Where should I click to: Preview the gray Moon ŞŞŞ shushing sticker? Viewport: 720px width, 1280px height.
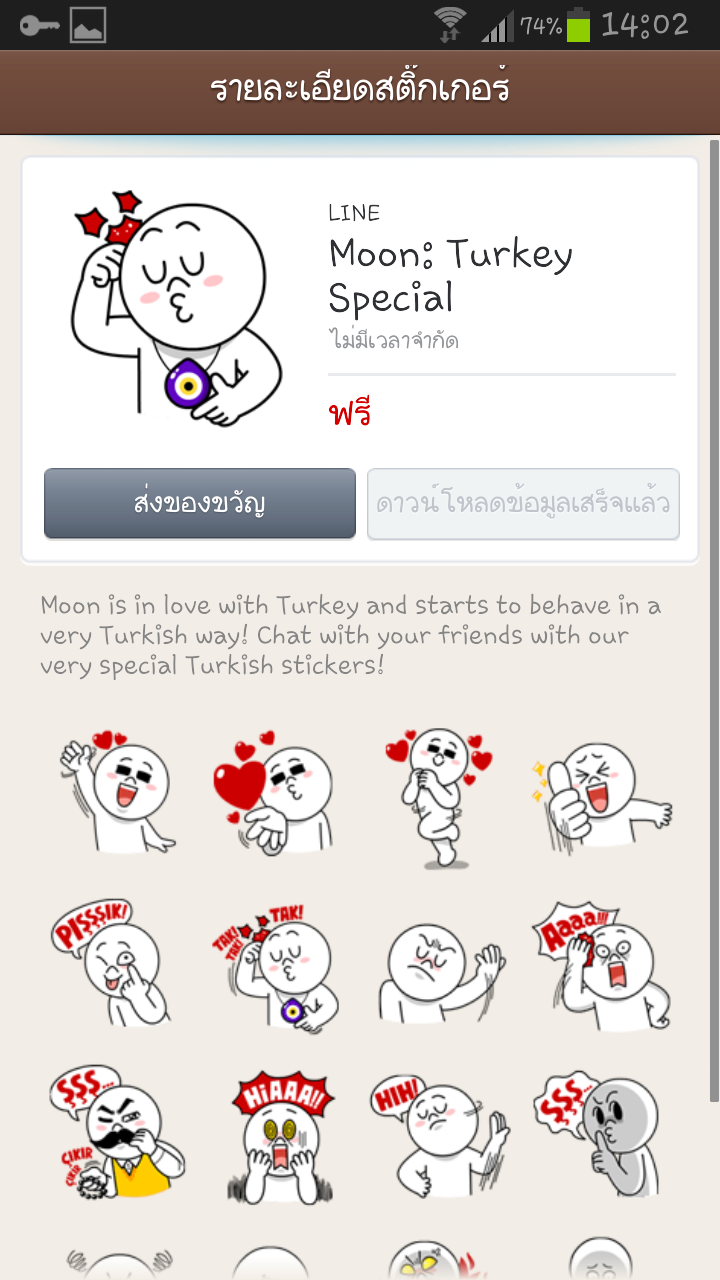pyautogui.click(x=600, y=1135)
